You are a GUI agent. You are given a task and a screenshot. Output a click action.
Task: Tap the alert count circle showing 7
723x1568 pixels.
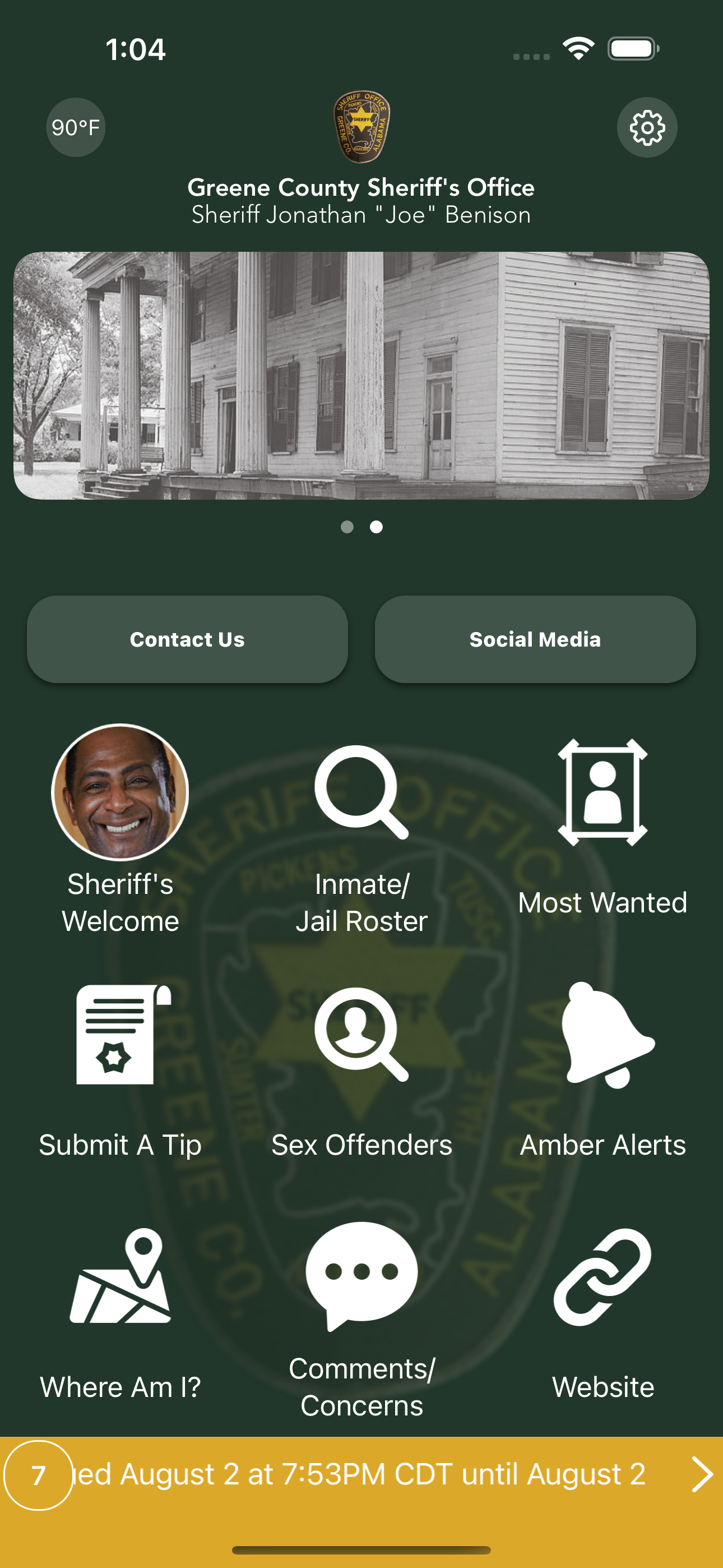[x=40, y=1475]
